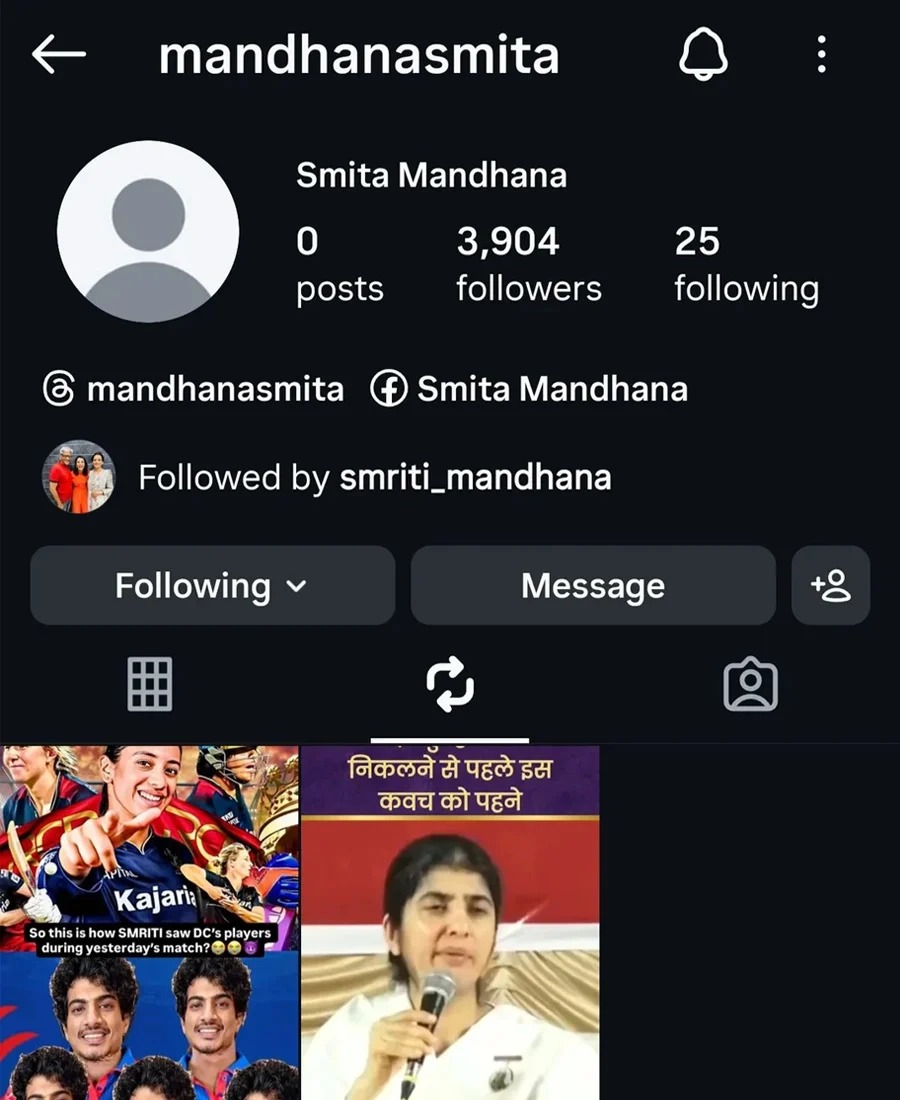Viewport: 900px width, 1100px height.
Task: Open the repost with woman holding microphone
Action: tap(450, 920)
